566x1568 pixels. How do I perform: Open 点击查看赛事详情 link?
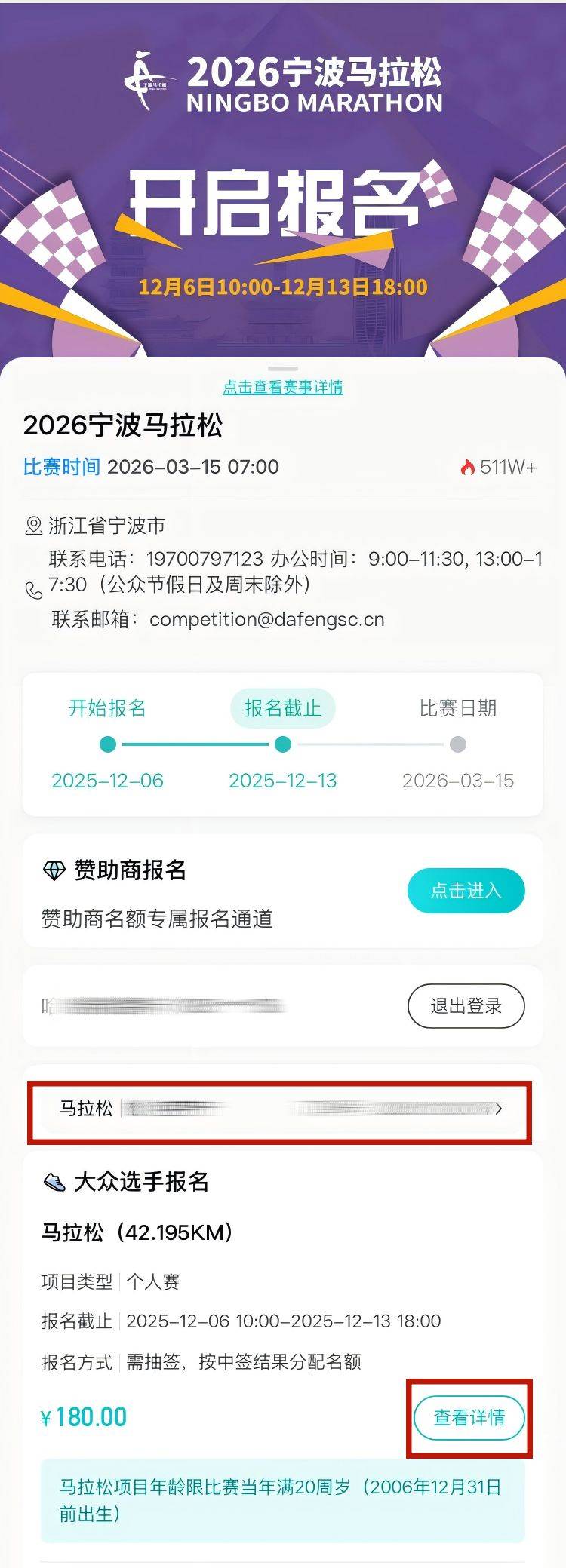(x=283, y=388)
